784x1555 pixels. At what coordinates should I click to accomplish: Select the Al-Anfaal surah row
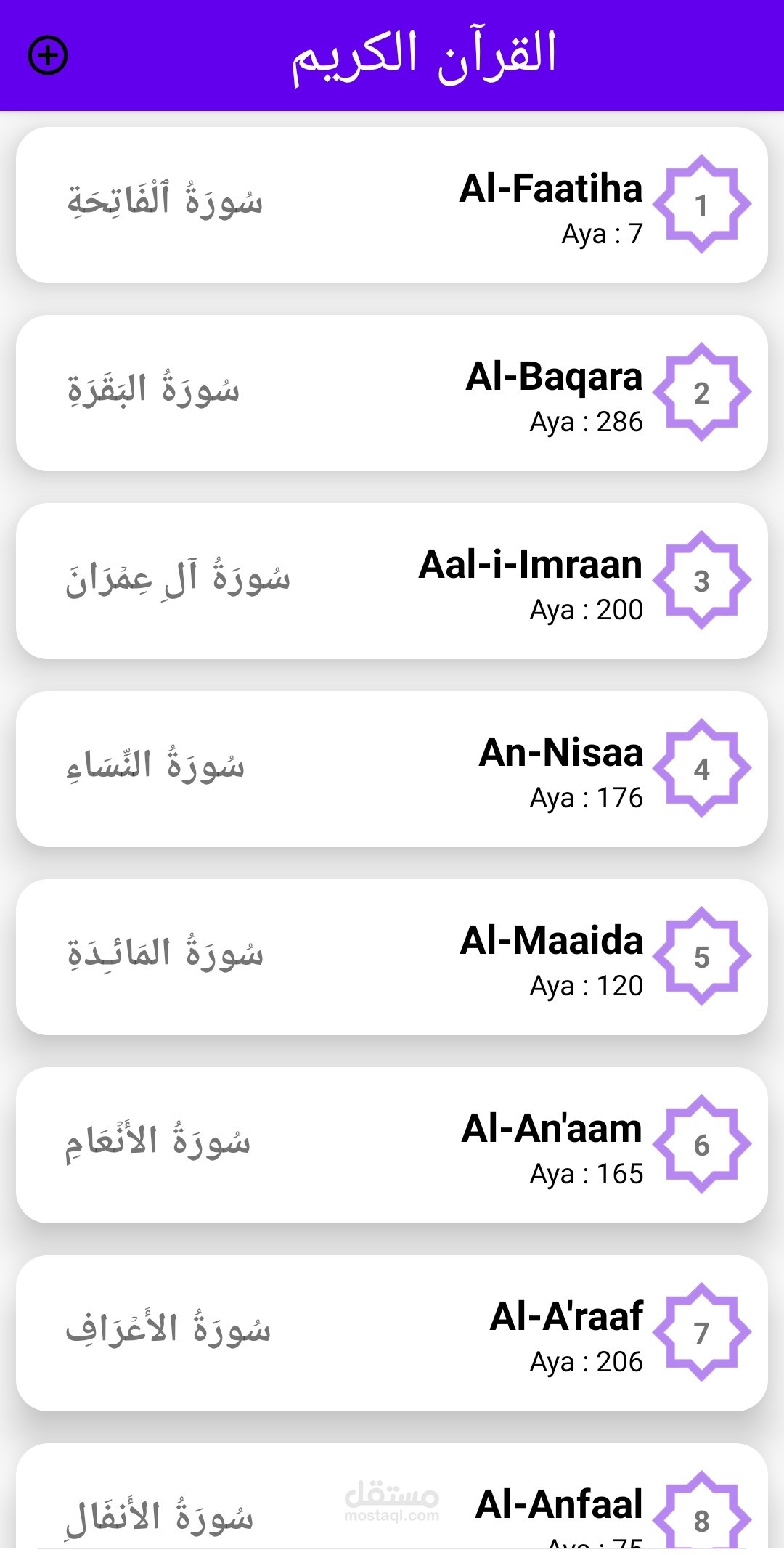point(392,1506)
